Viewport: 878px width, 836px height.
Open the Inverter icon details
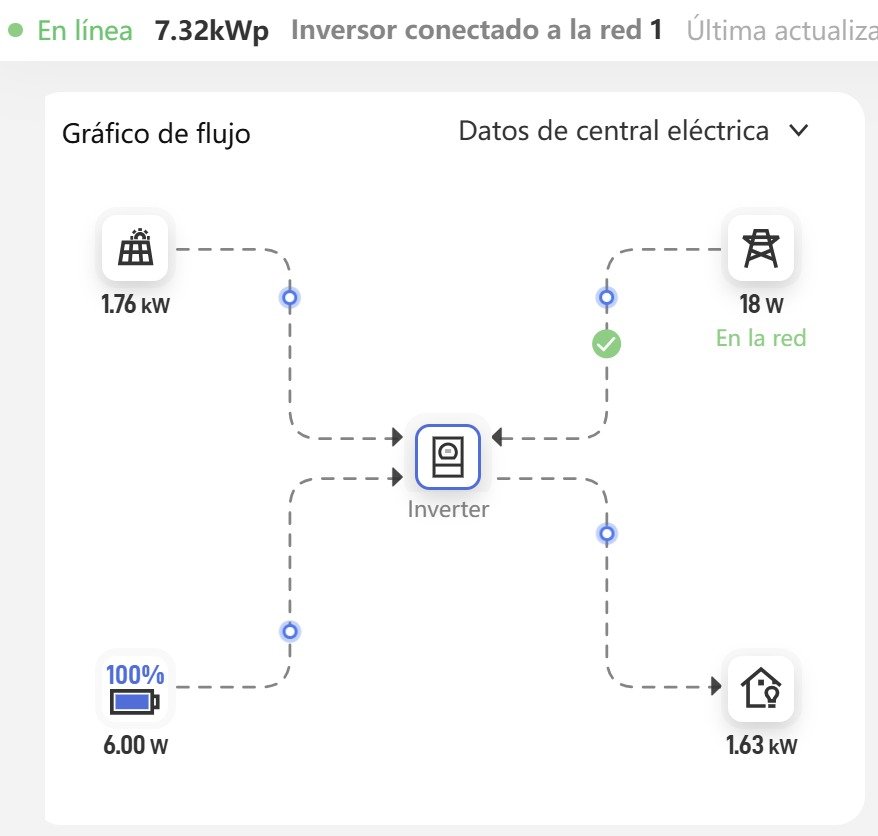(447, 457)
